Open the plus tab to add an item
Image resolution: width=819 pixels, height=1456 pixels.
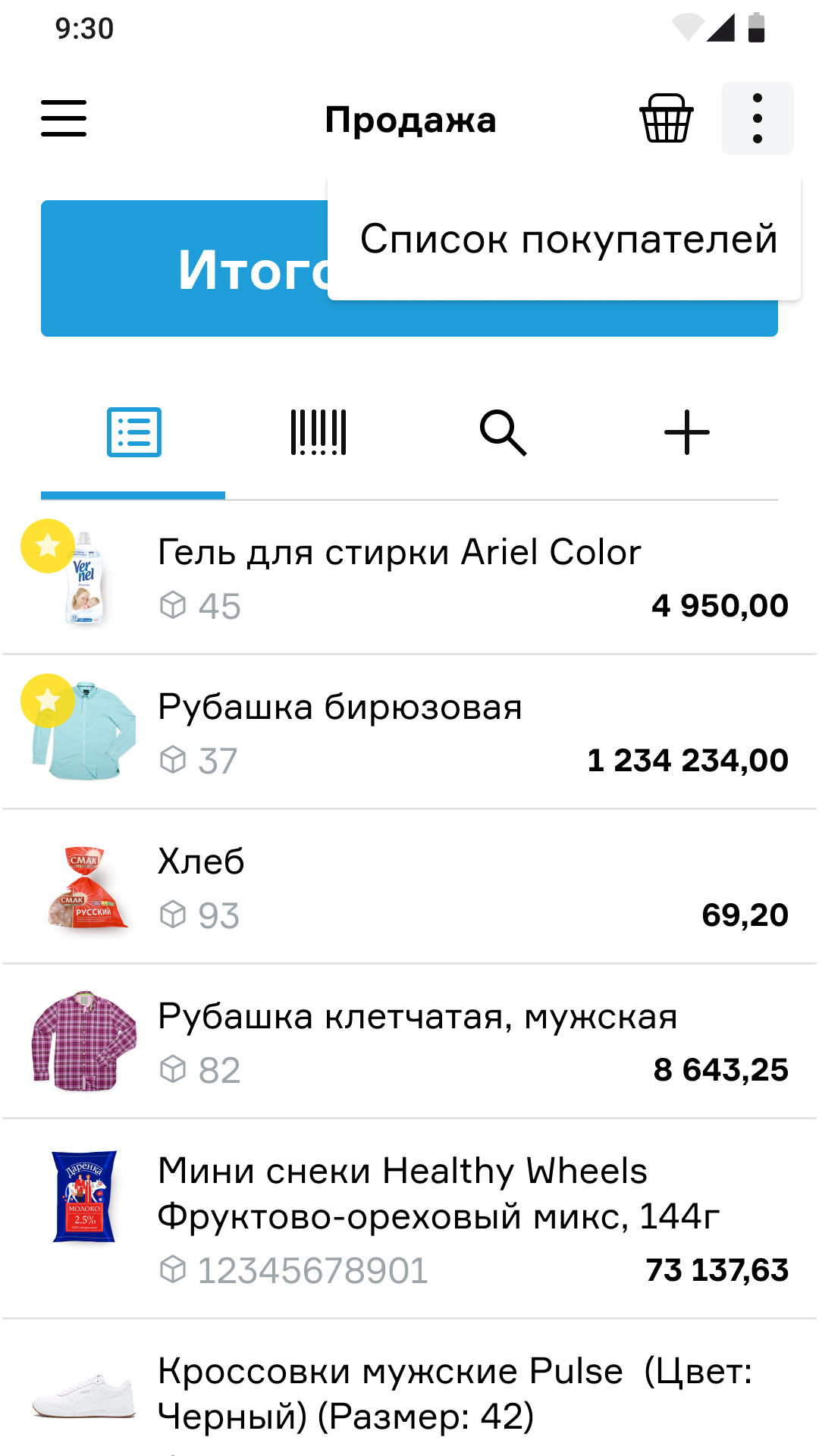(x=686, y=433)
